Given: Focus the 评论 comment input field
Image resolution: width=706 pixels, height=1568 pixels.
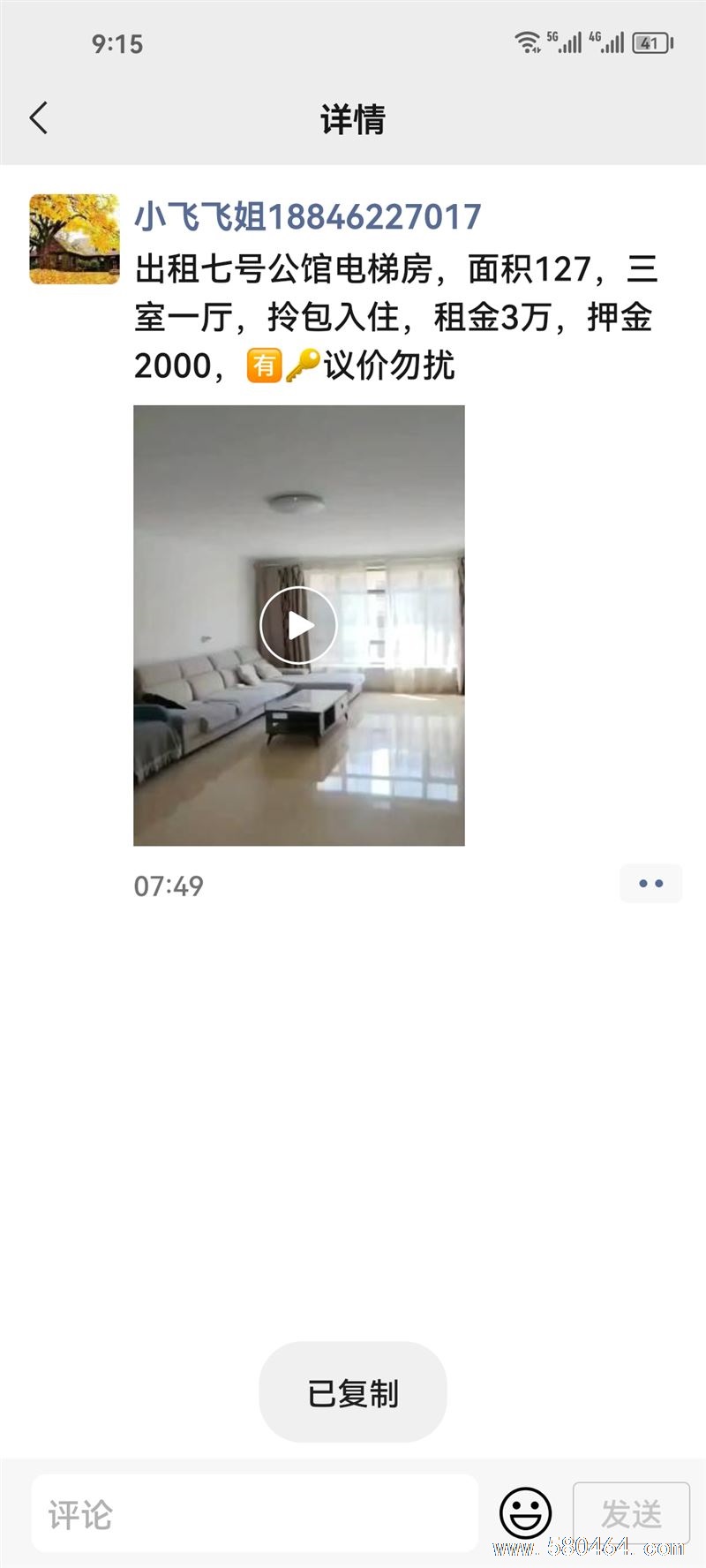Looking at the screenshot, I should [254, 1515].
